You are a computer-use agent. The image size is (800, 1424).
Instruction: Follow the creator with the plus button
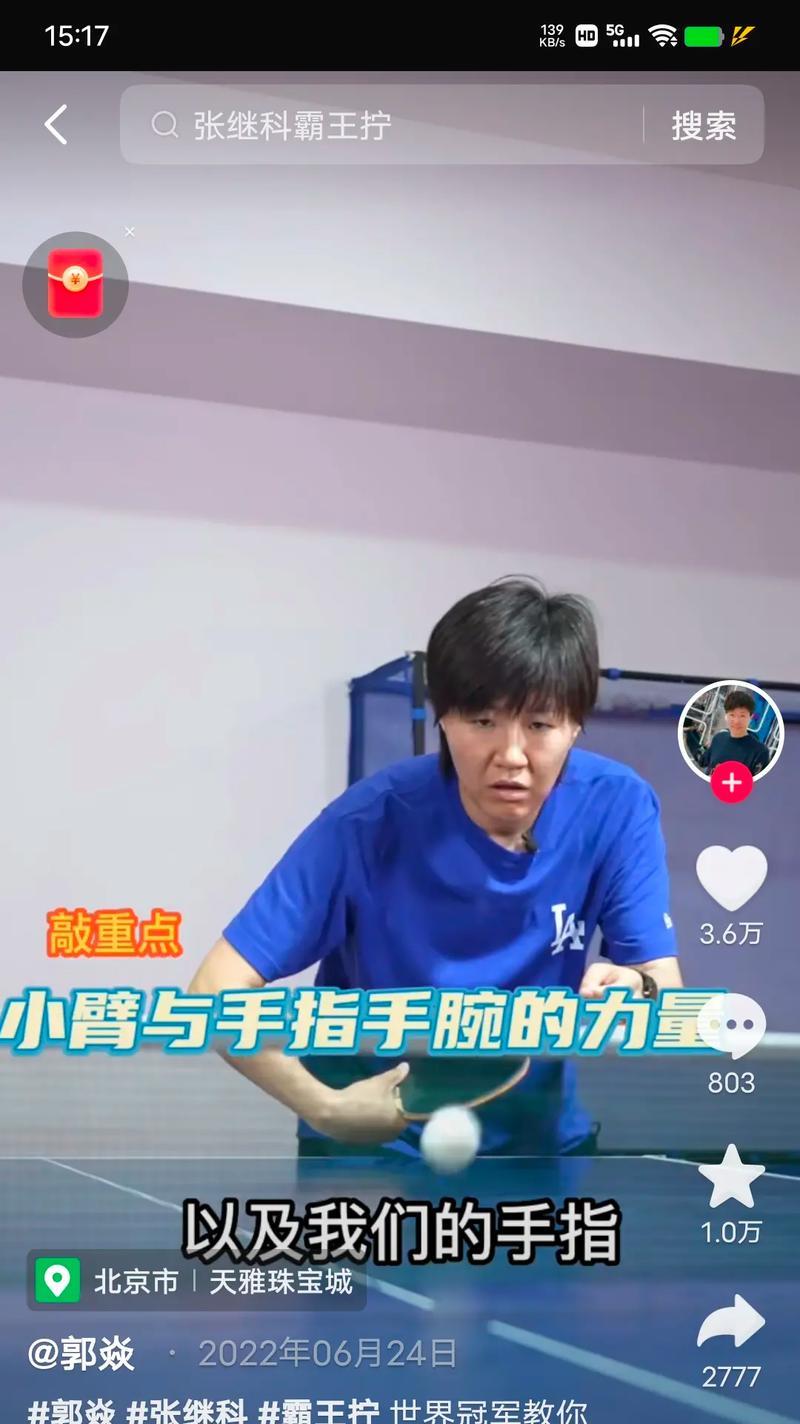coord(731,782)
